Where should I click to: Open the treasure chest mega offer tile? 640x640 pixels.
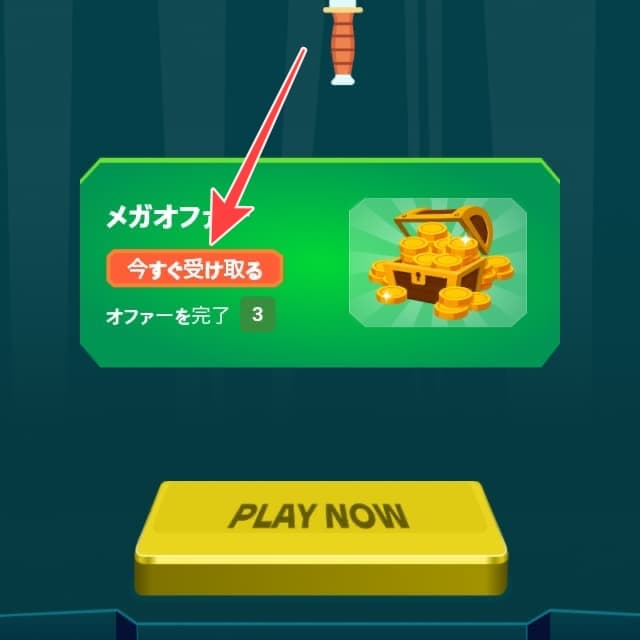coord(438,263)
